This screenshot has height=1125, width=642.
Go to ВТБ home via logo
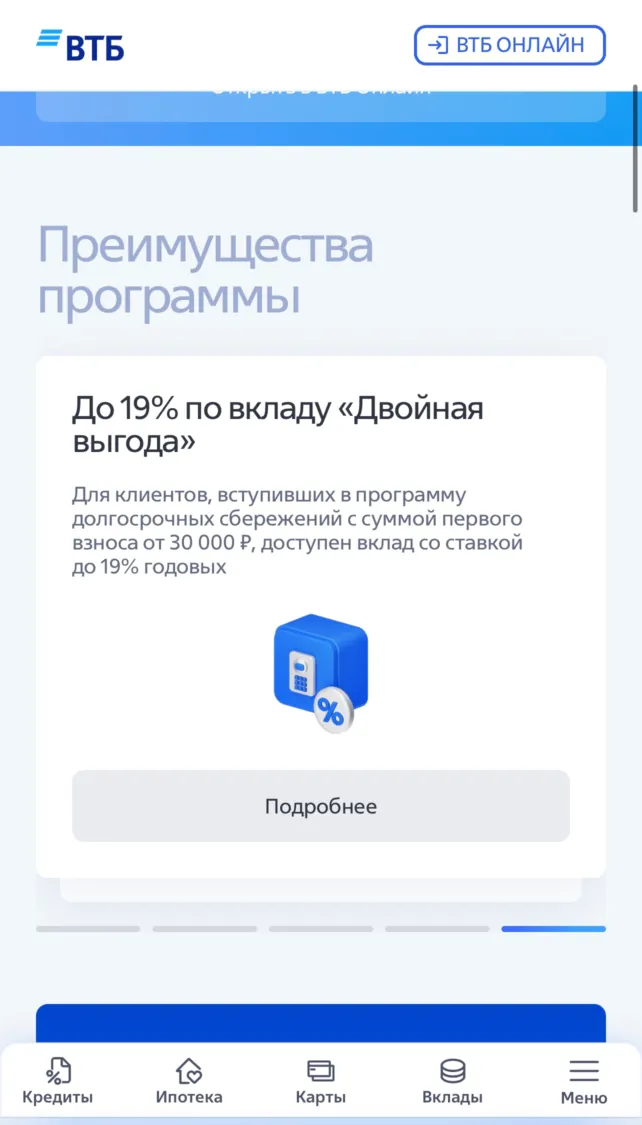coord(80,45)
